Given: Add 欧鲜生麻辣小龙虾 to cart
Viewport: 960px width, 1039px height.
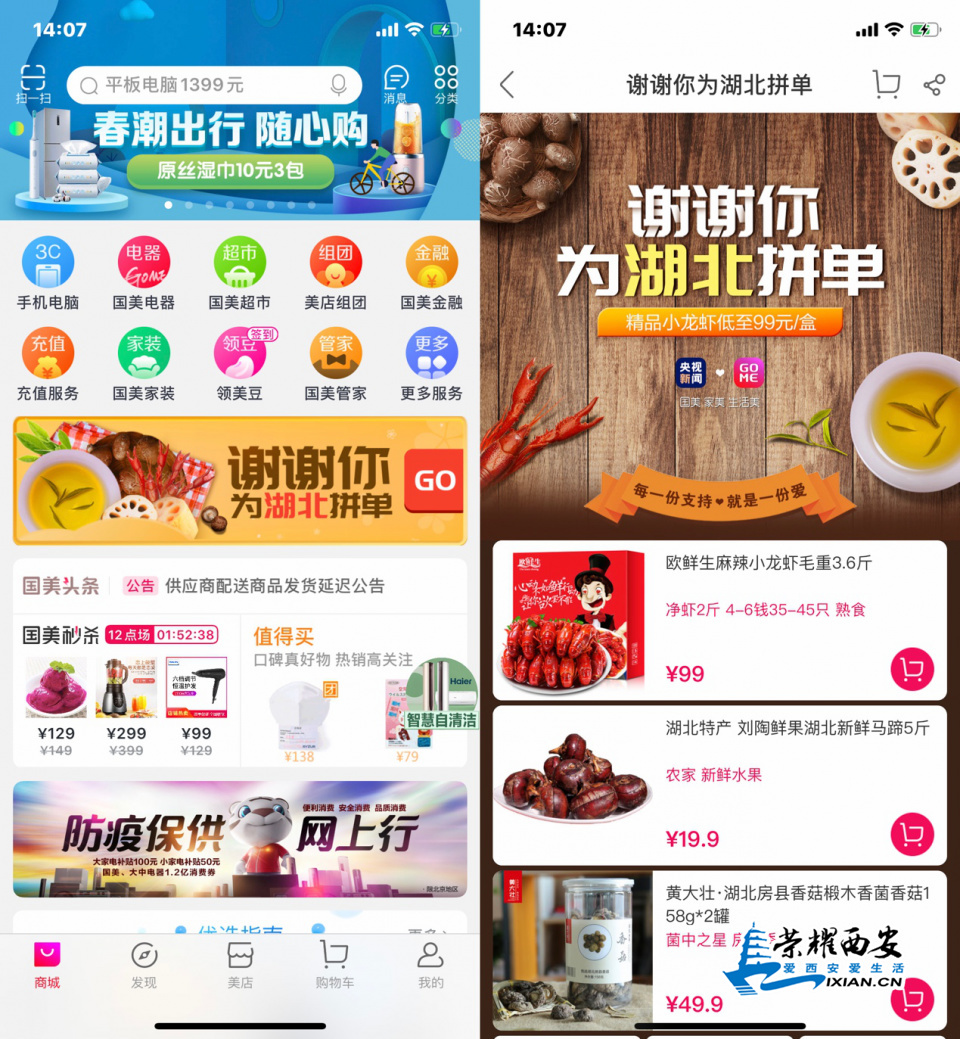Looking at the screenshot, I should pos(911,670).
